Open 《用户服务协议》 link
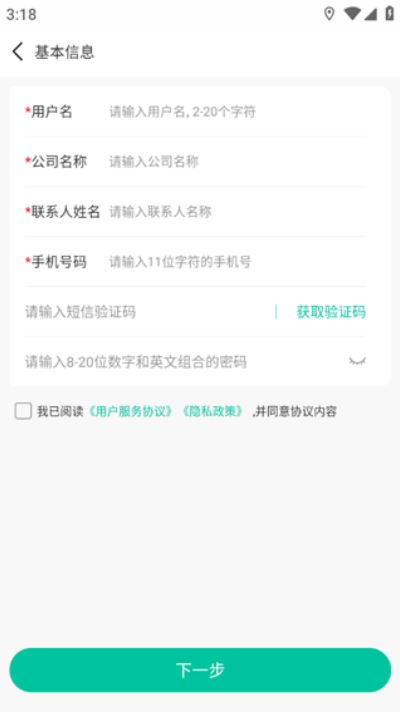This screenshot has height=712, width=400. (131, 412)
